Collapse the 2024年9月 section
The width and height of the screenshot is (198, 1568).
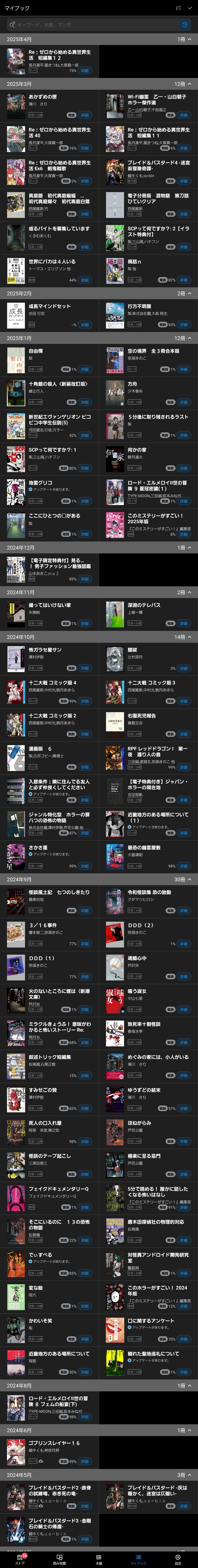tap(189, 880)
